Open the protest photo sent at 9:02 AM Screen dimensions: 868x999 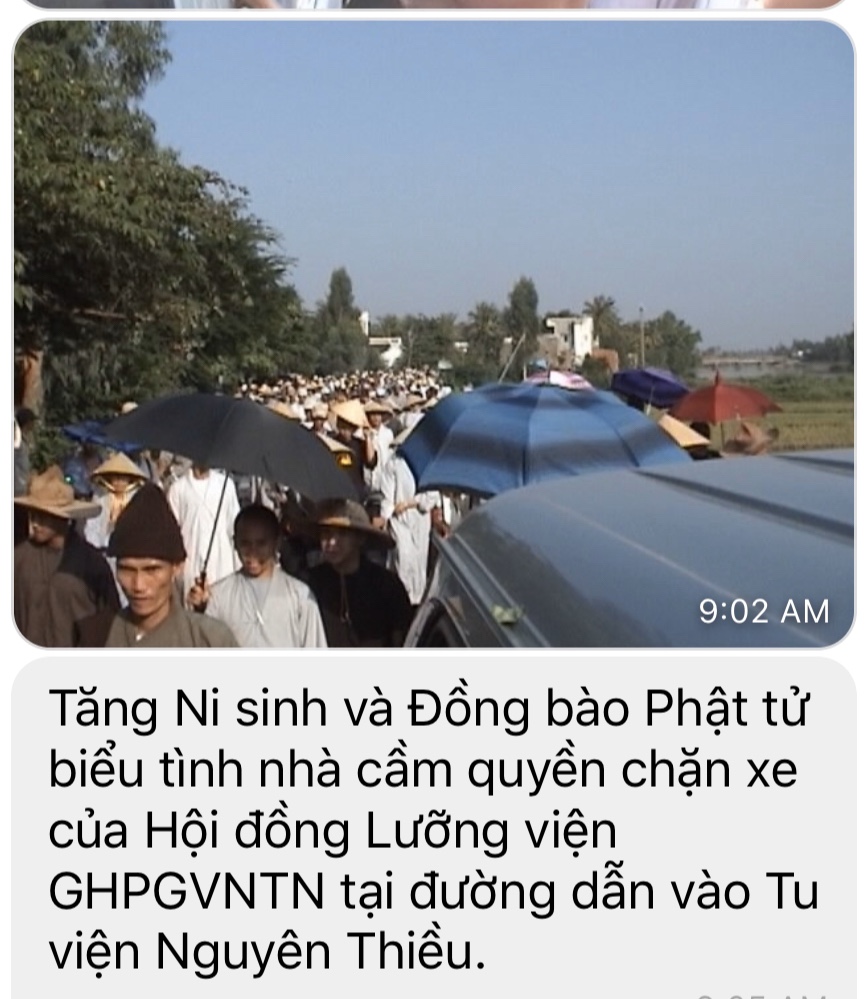point(433,335)
